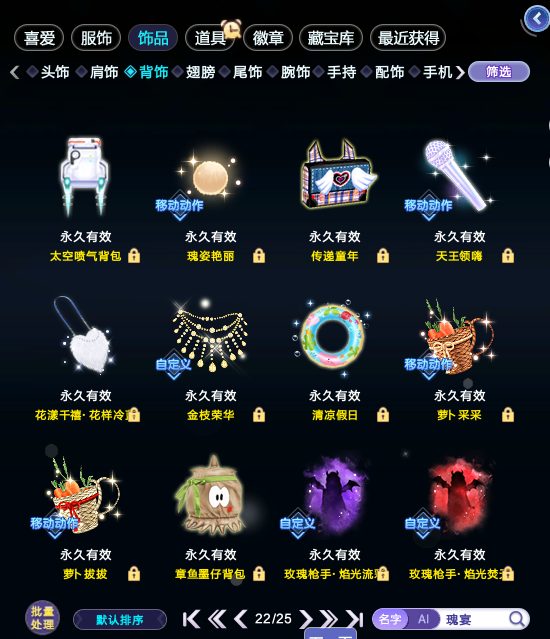Open 批量处理 batch processing
The height and width of the screenshot is (639, 550).
(x=42, y=618)
